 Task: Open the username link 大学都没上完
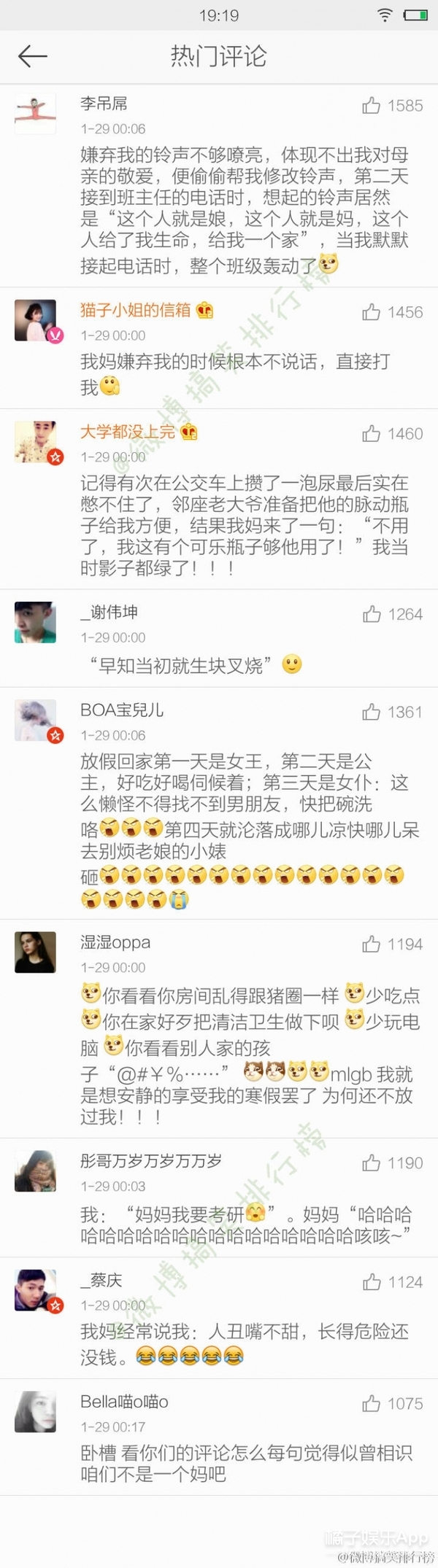click(128, 432)
